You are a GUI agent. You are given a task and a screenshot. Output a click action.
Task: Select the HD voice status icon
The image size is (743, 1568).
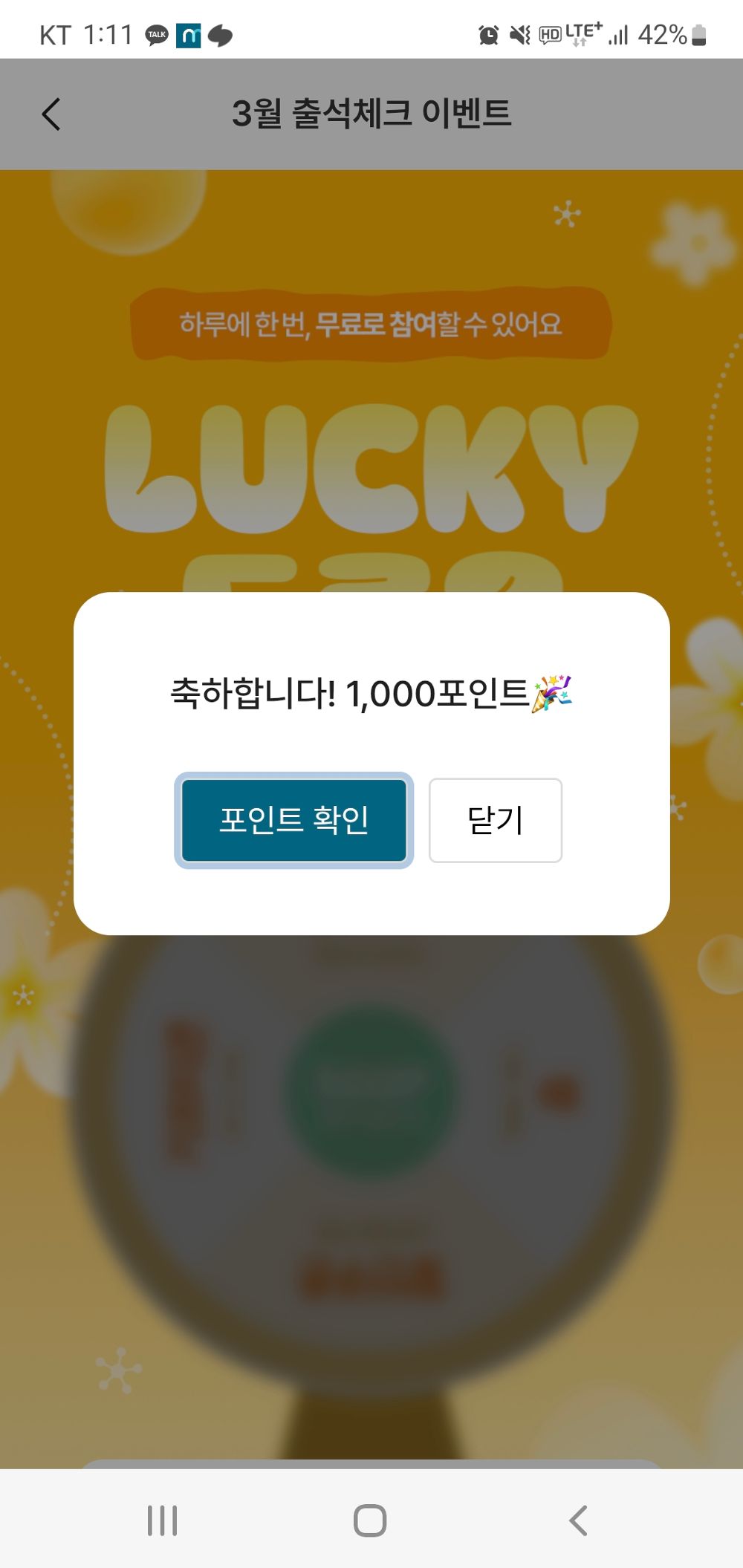coord(550,34)
